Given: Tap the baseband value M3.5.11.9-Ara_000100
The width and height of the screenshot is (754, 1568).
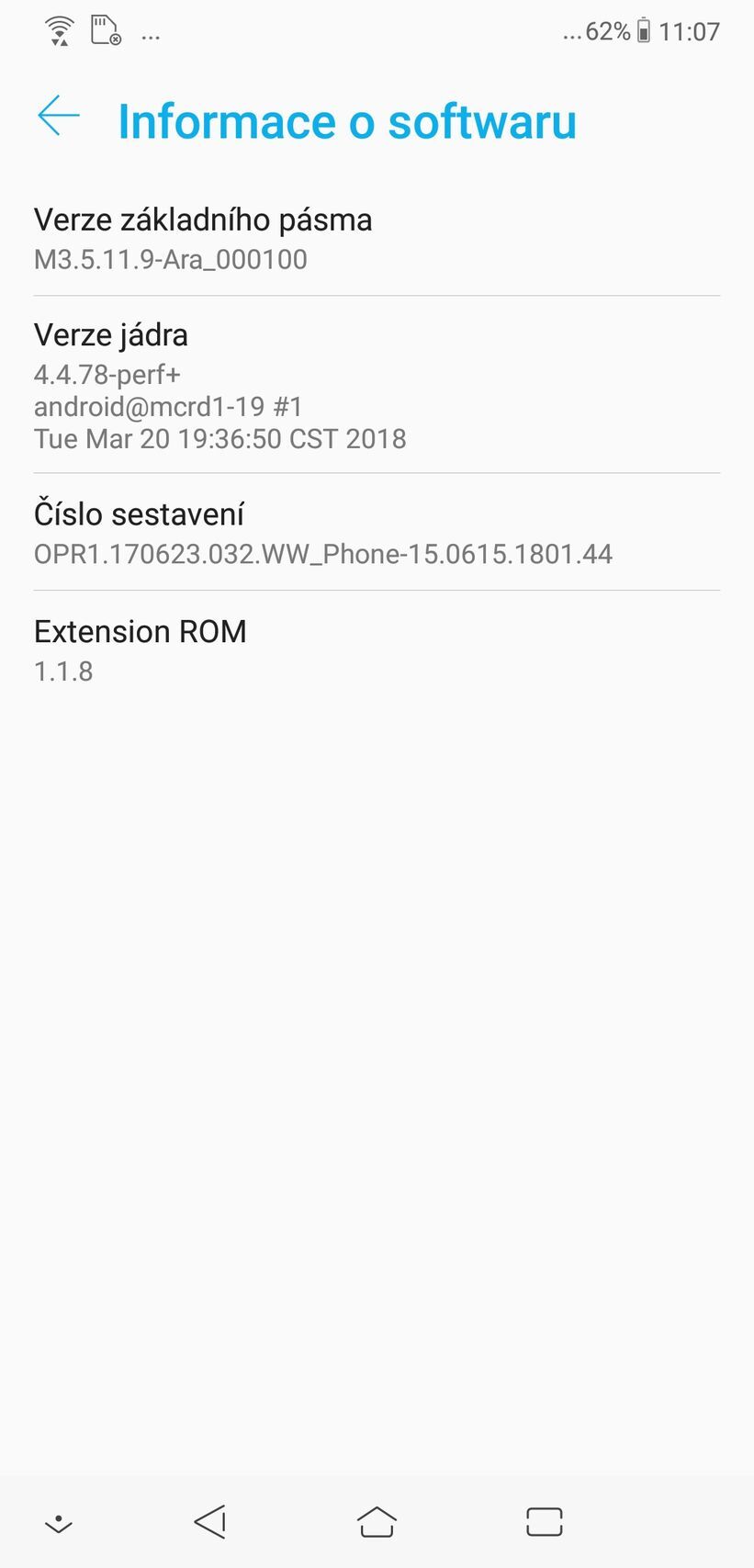Looking at the screenshot, I should click(171, 259).
